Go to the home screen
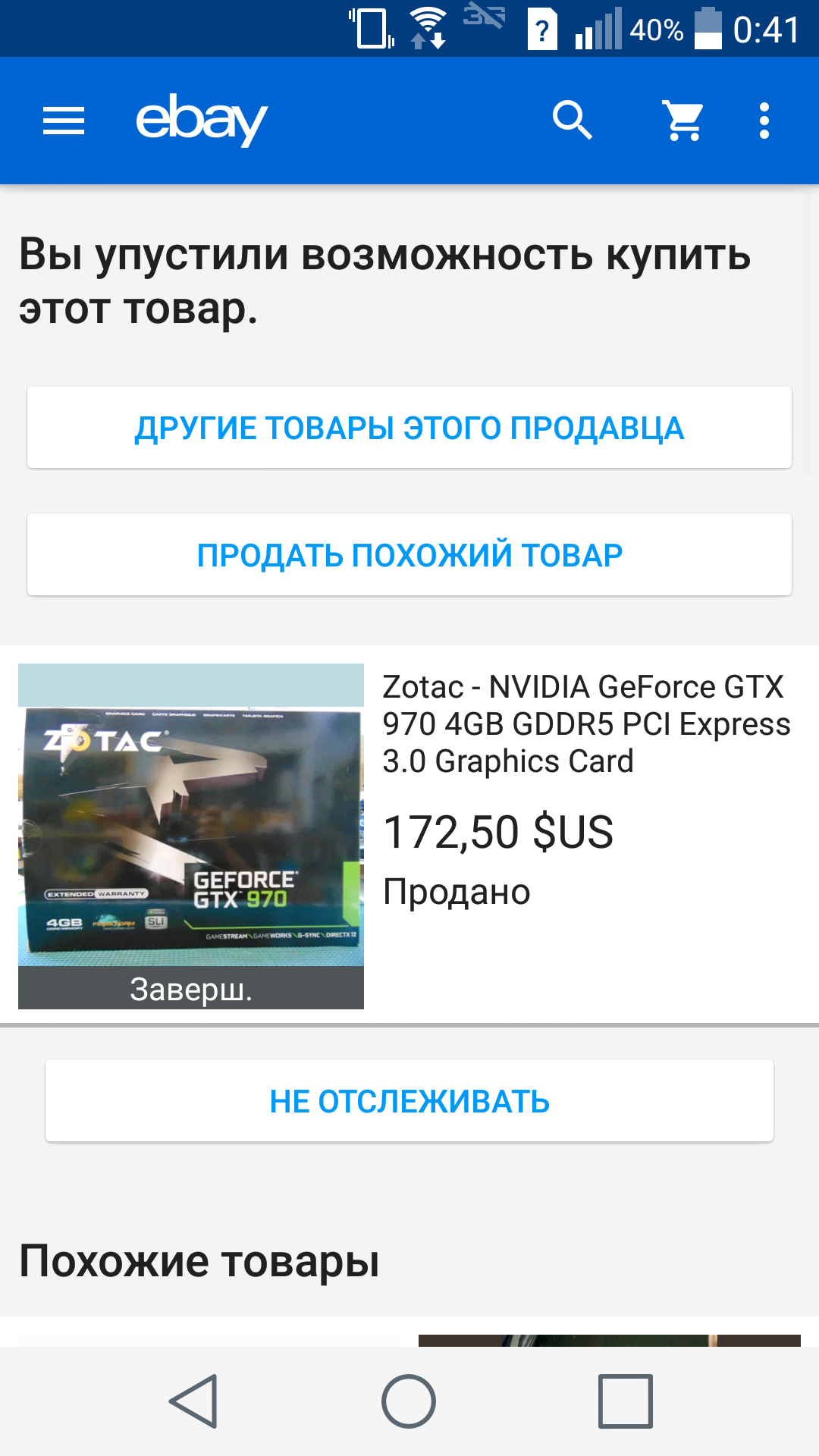The image size is (819, 1456). click(409, 1401)
